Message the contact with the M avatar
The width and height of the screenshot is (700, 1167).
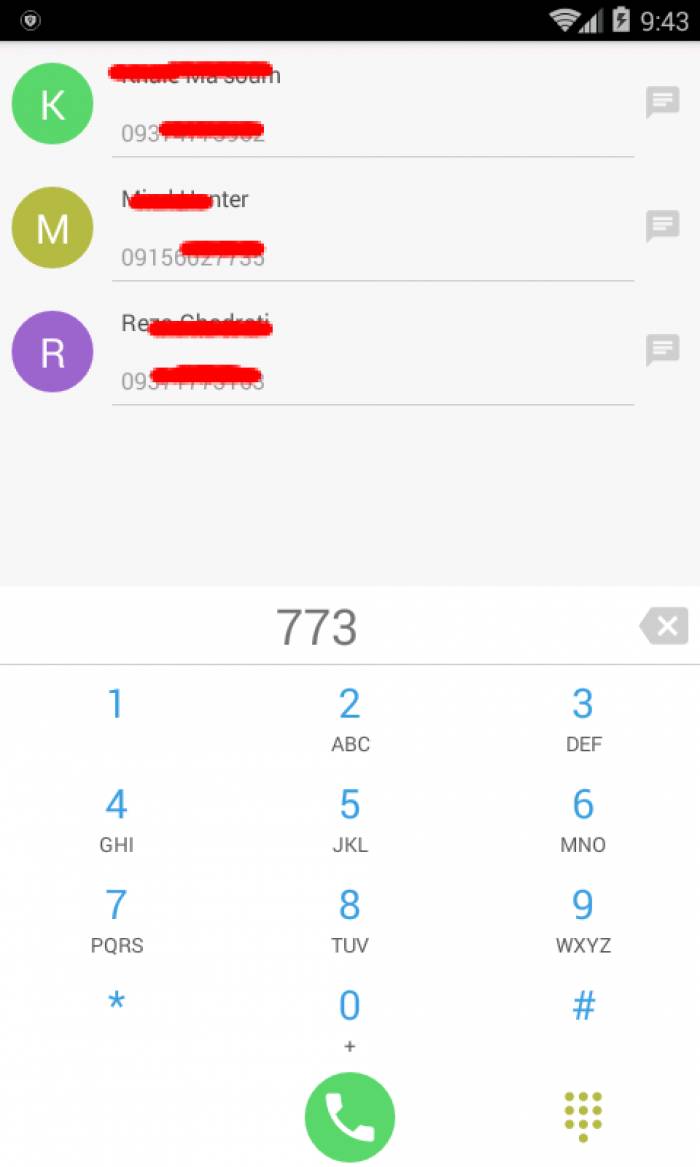[x=662, y=226]
